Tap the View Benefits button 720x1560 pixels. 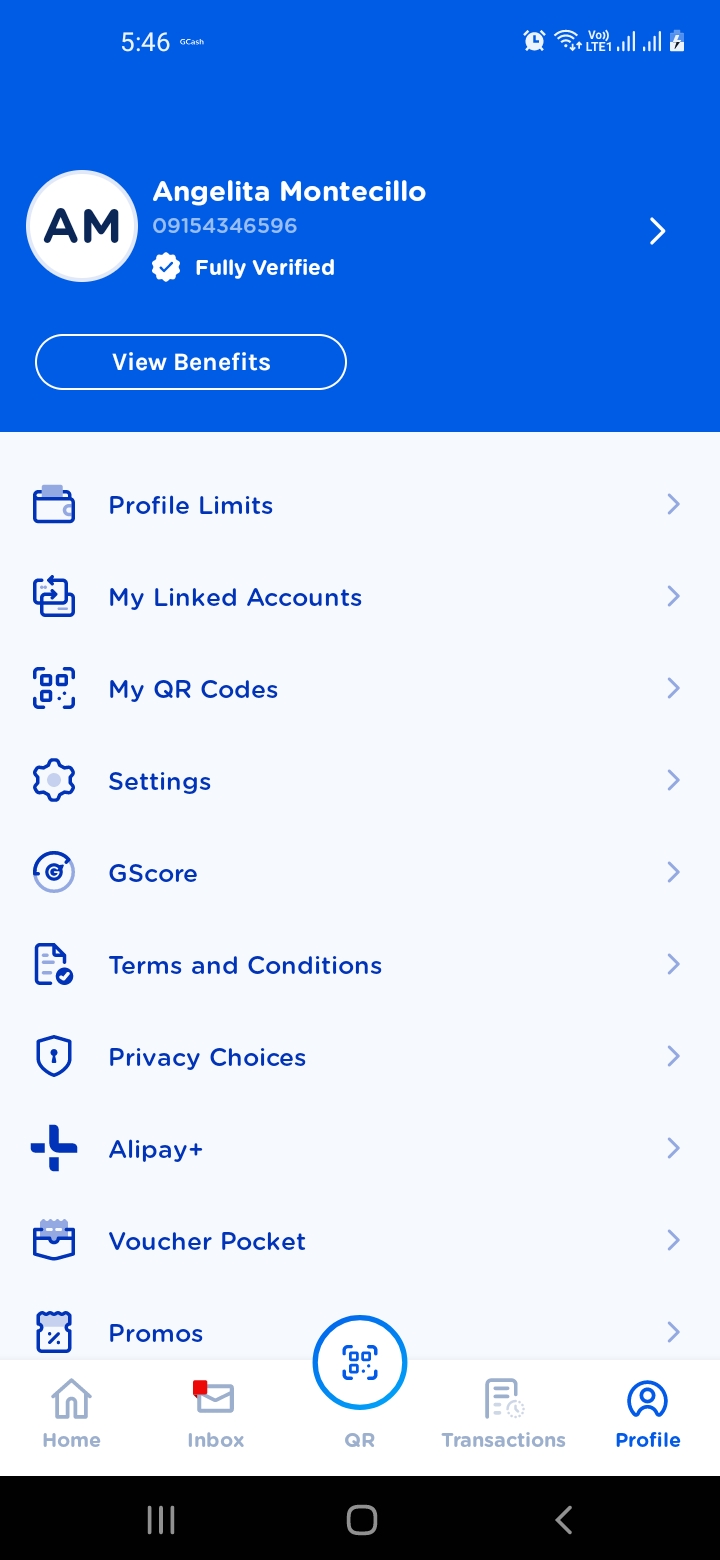(x=191, y=362)
